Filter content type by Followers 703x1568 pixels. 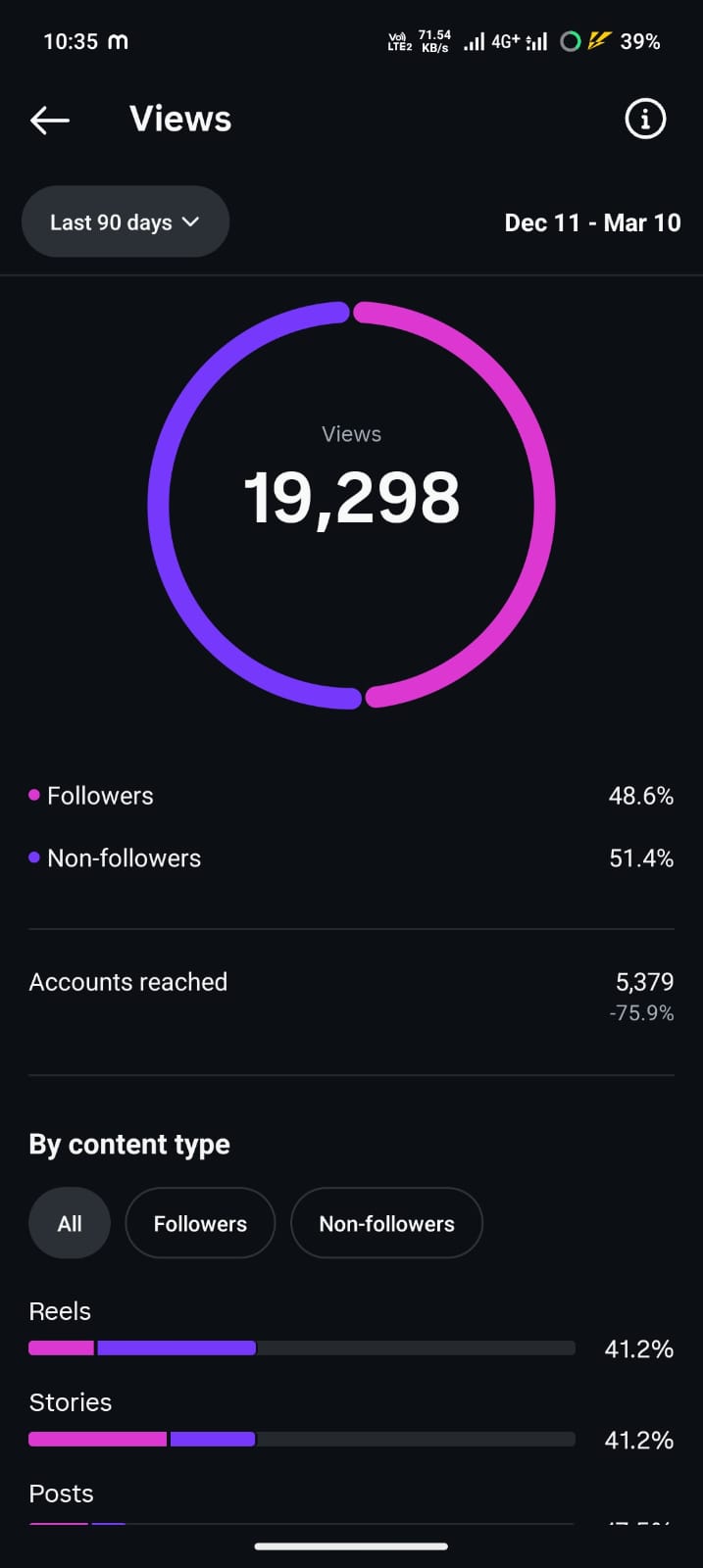click(200, 1223)
